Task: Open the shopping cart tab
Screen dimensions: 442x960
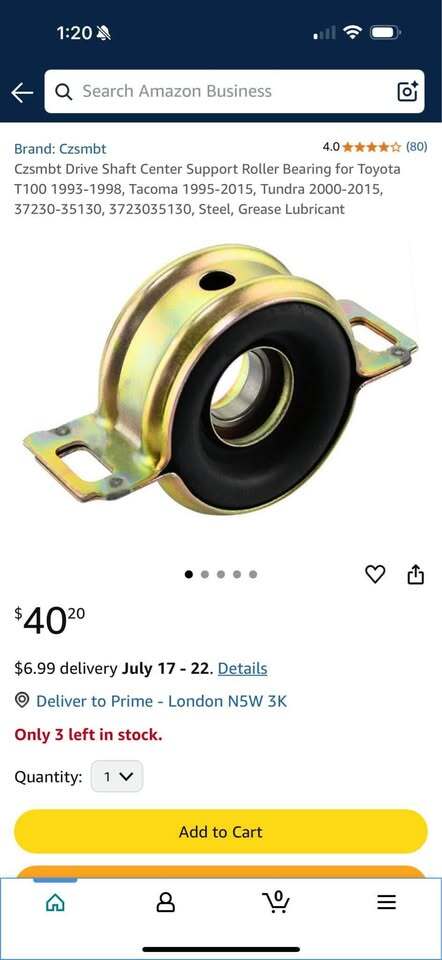Action: [x=276, y=901]
